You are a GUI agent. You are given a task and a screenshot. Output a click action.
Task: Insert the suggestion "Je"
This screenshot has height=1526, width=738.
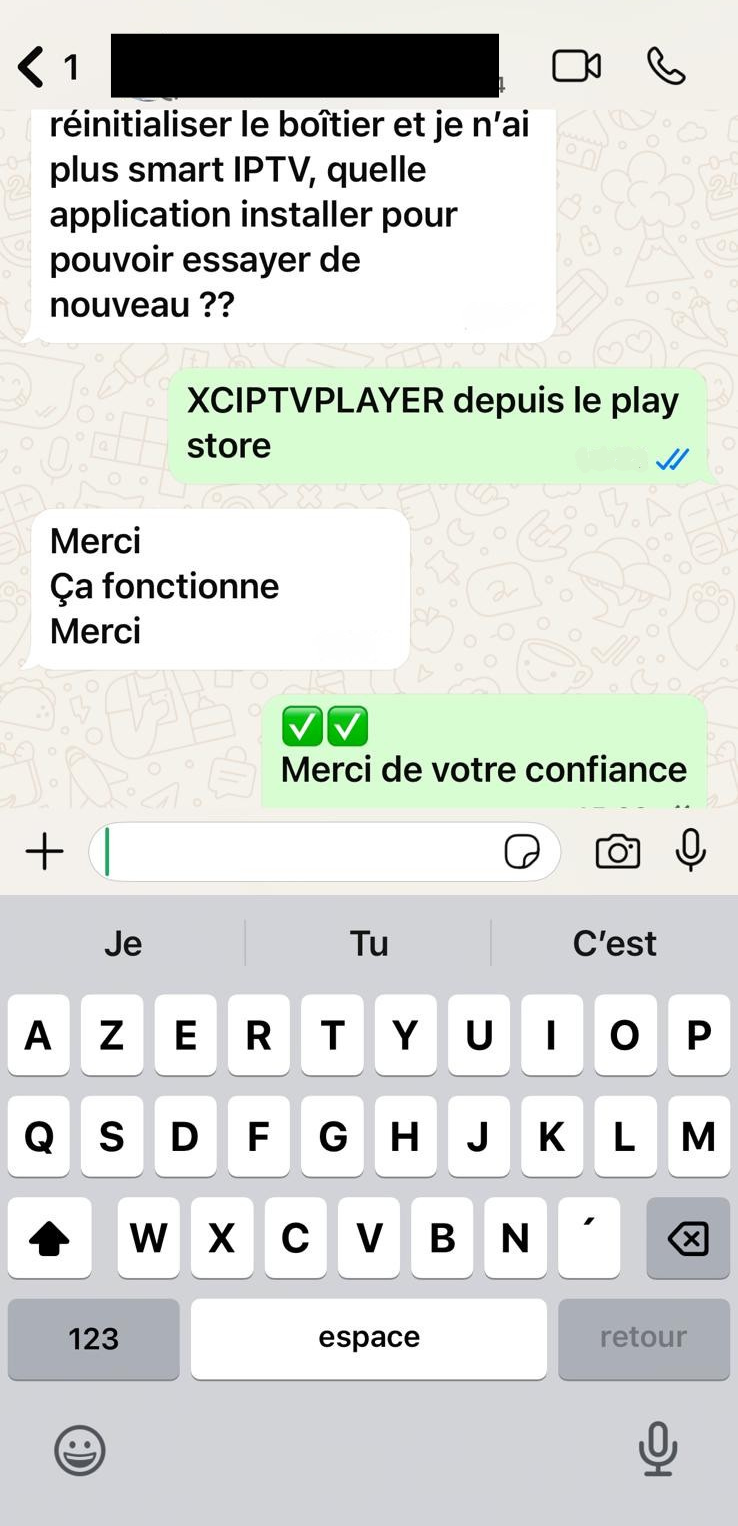point(123,943)
